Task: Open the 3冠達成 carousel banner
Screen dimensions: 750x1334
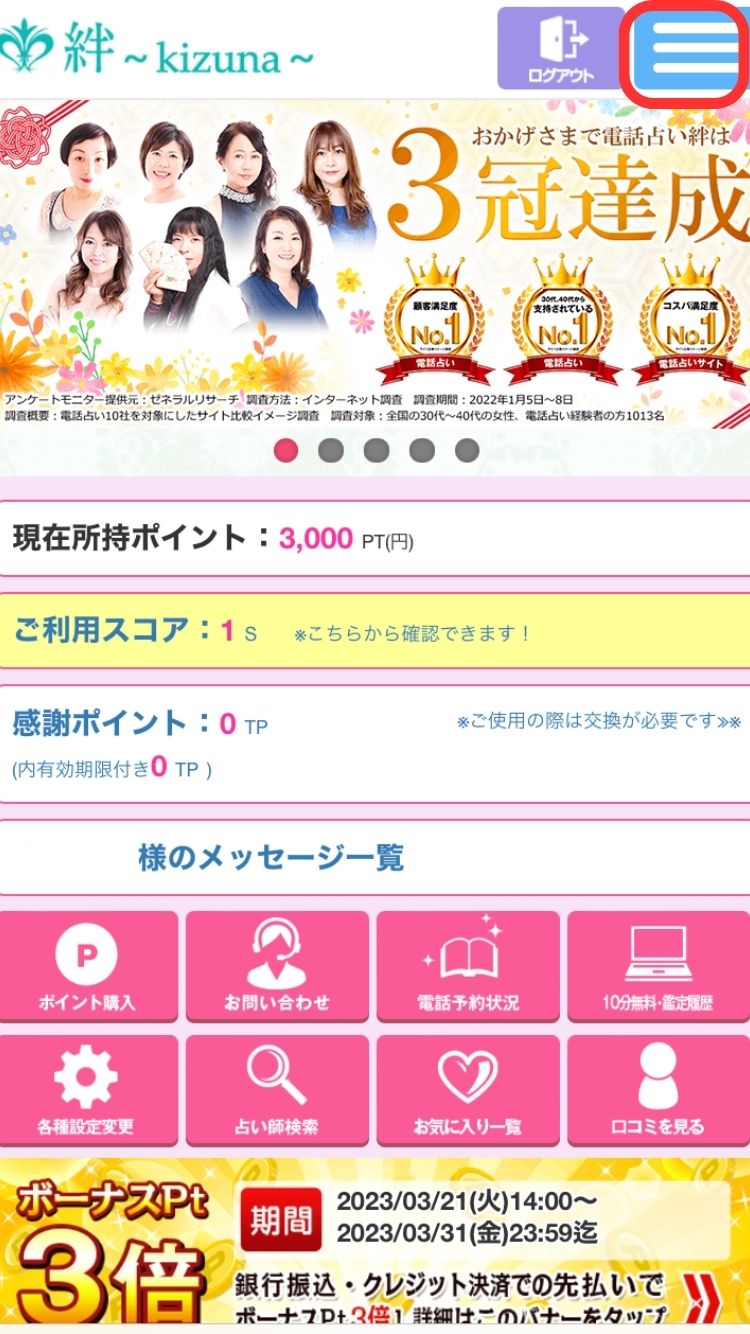Action: click(x=375, y=265)
